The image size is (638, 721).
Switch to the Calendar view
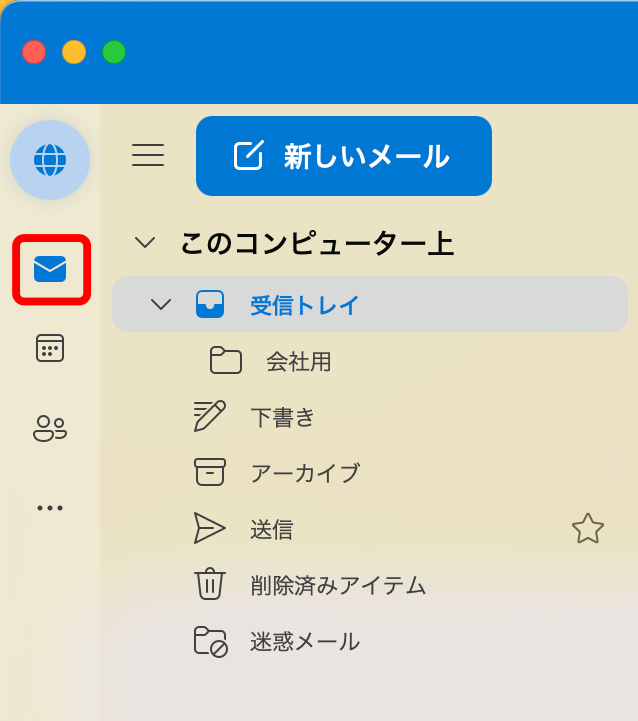tap(50, 348)
